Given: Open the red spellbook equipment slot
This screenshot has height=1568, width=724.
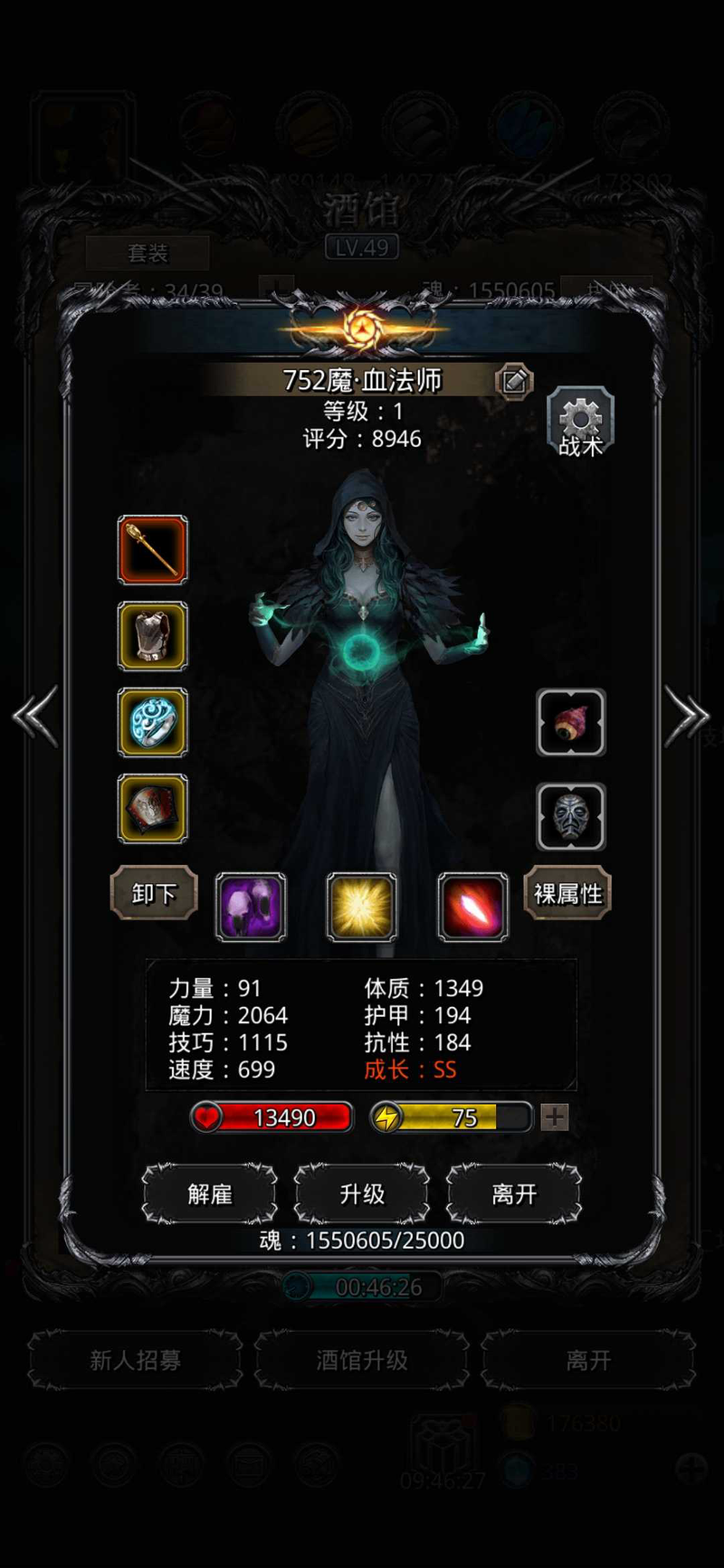Looking at the screenshot, I should [153, 808].
